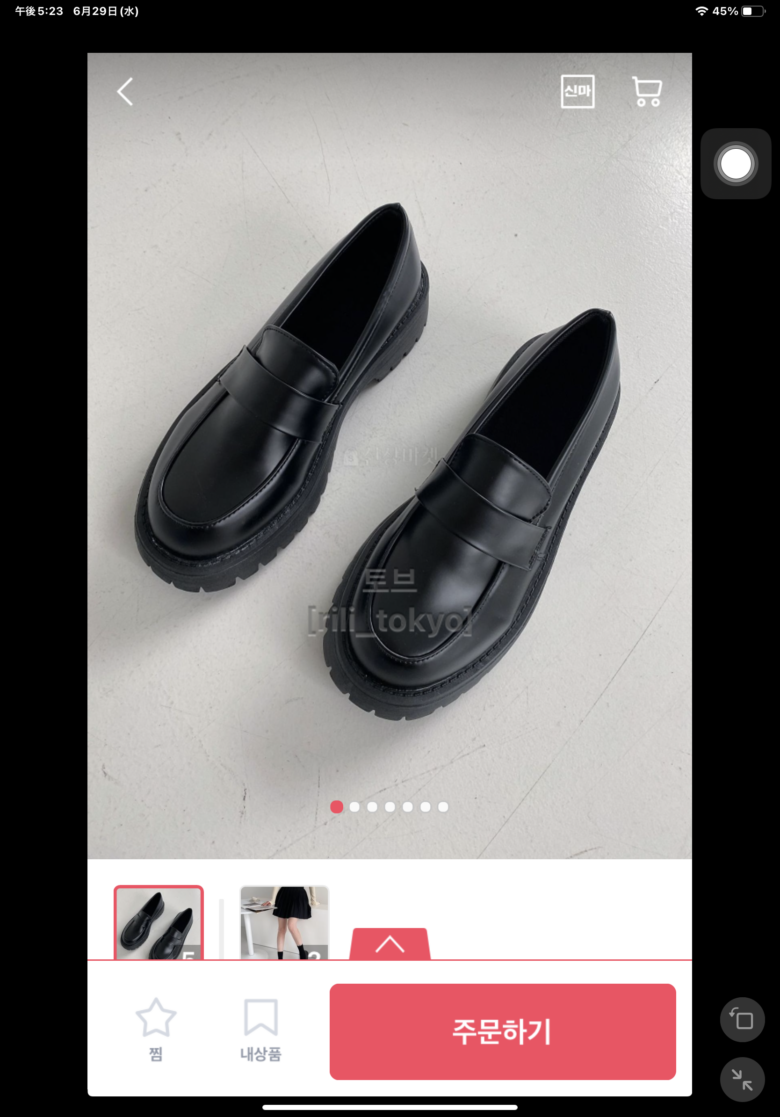Open the 신마 icon in the top bar
The width and height of the screenshot is (780, 1117).
[577, 91]
